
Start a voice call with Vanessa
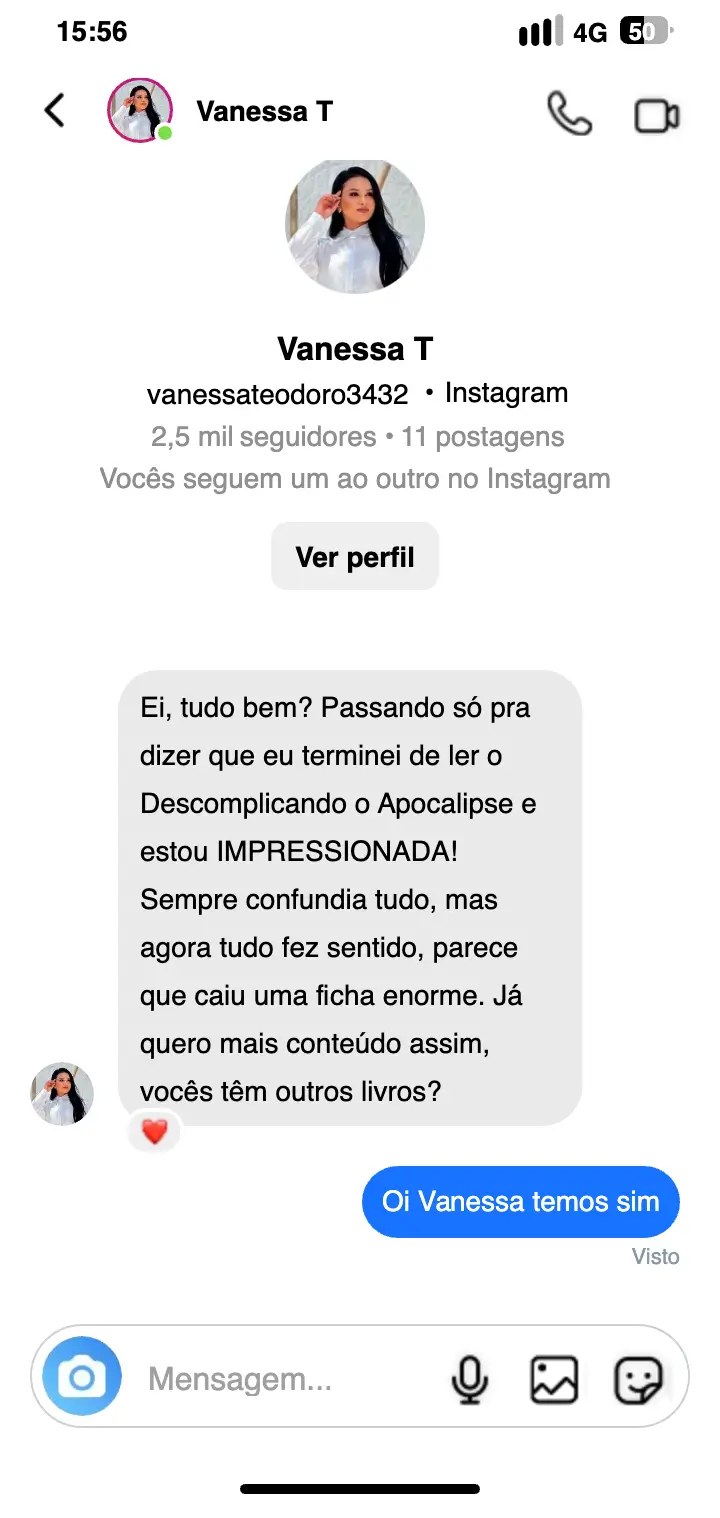[568, 111]
